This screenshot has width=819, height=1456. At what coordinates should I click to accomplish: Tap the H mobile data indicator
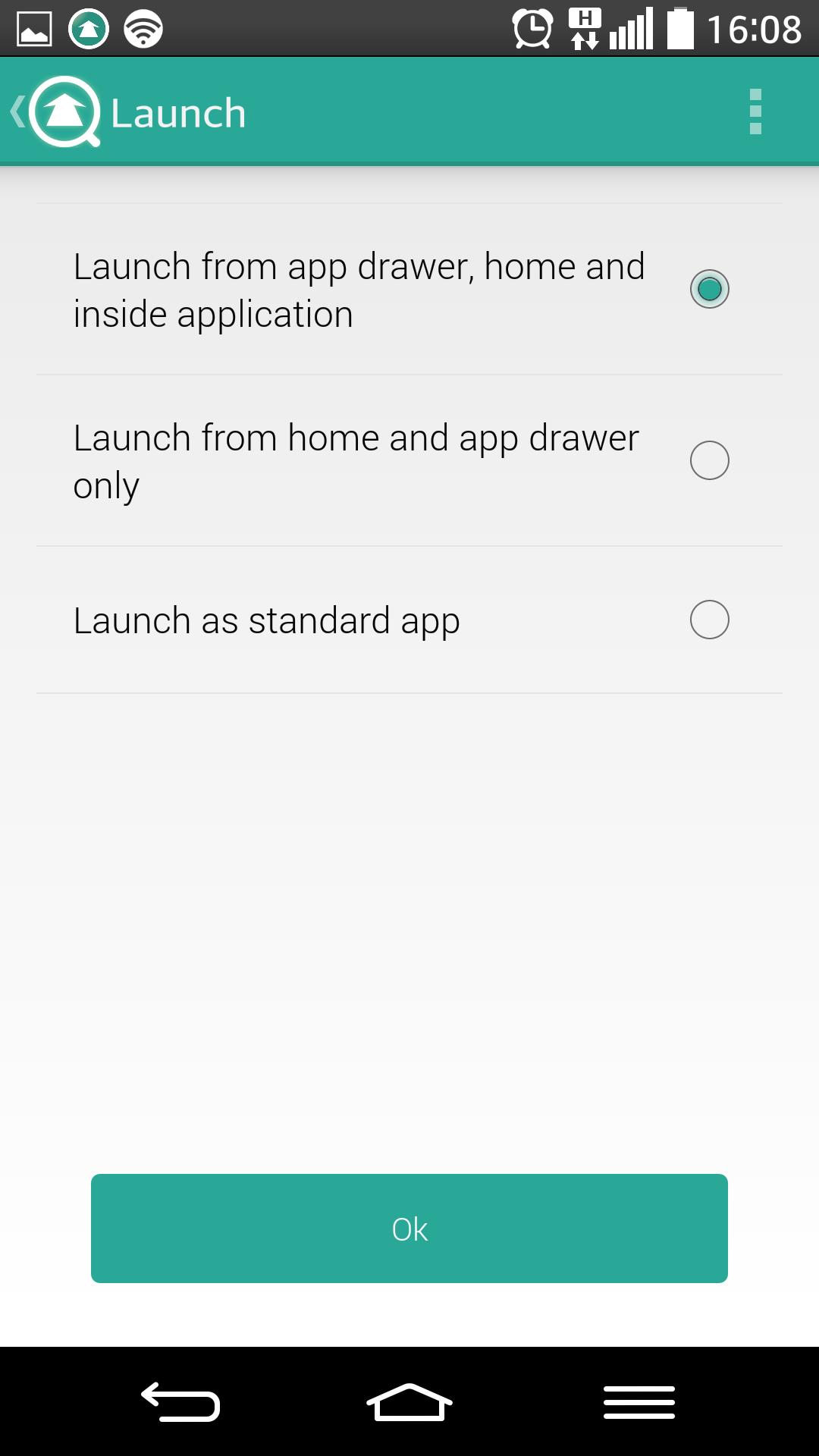[x=584, y=29]
